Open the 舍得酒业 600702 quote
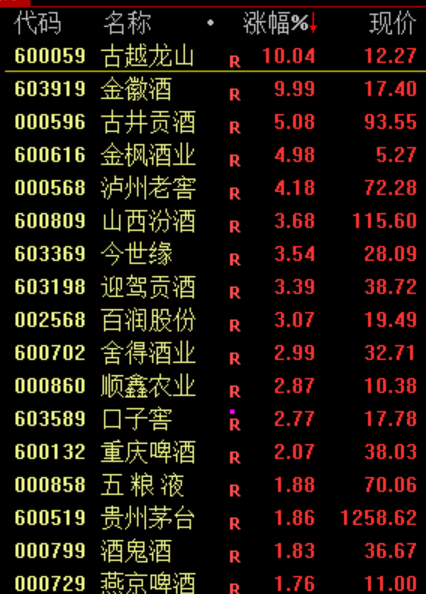Screen dimensions: 426x594 click(213, 353)
